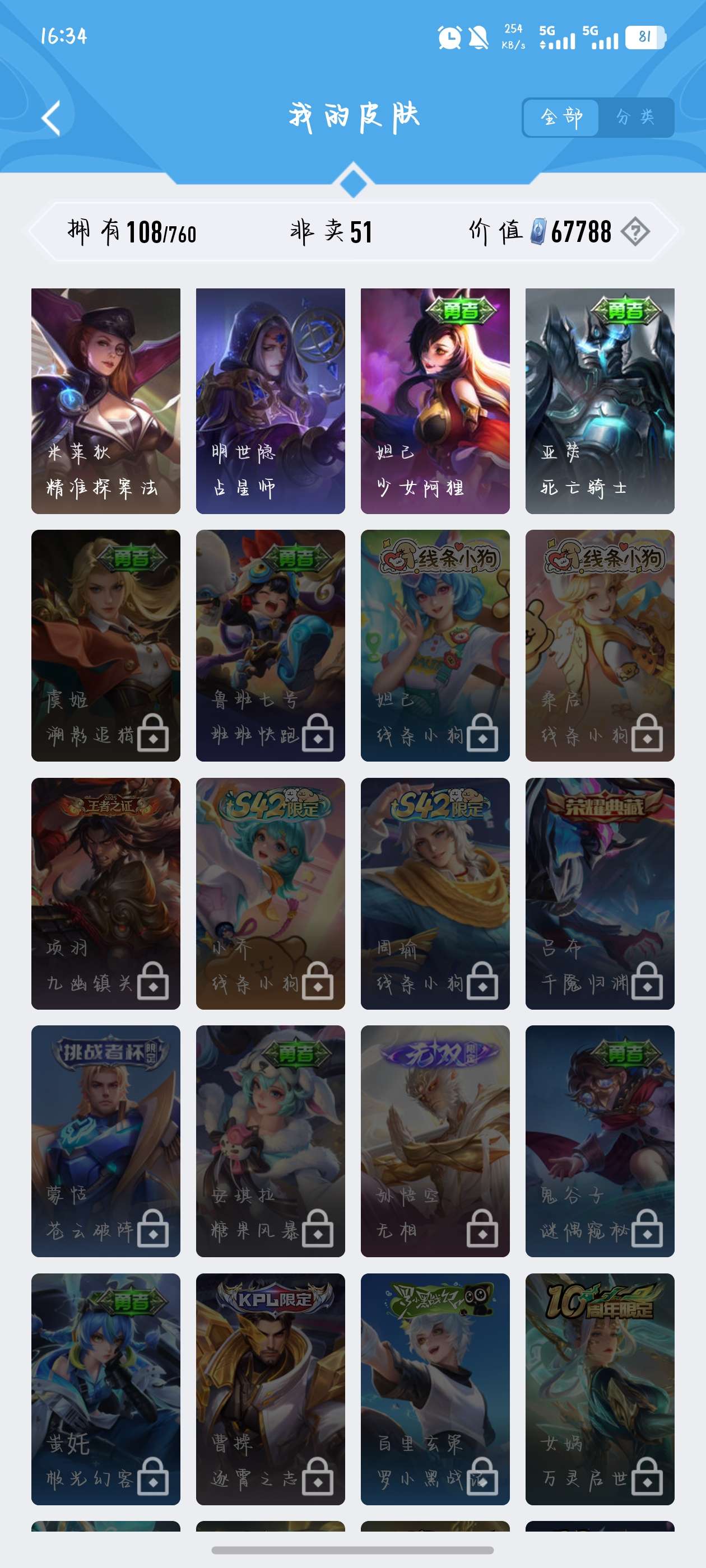706x1568 pixels.
Task: Switch to the 分类 tab
Action: coord(635,117)
